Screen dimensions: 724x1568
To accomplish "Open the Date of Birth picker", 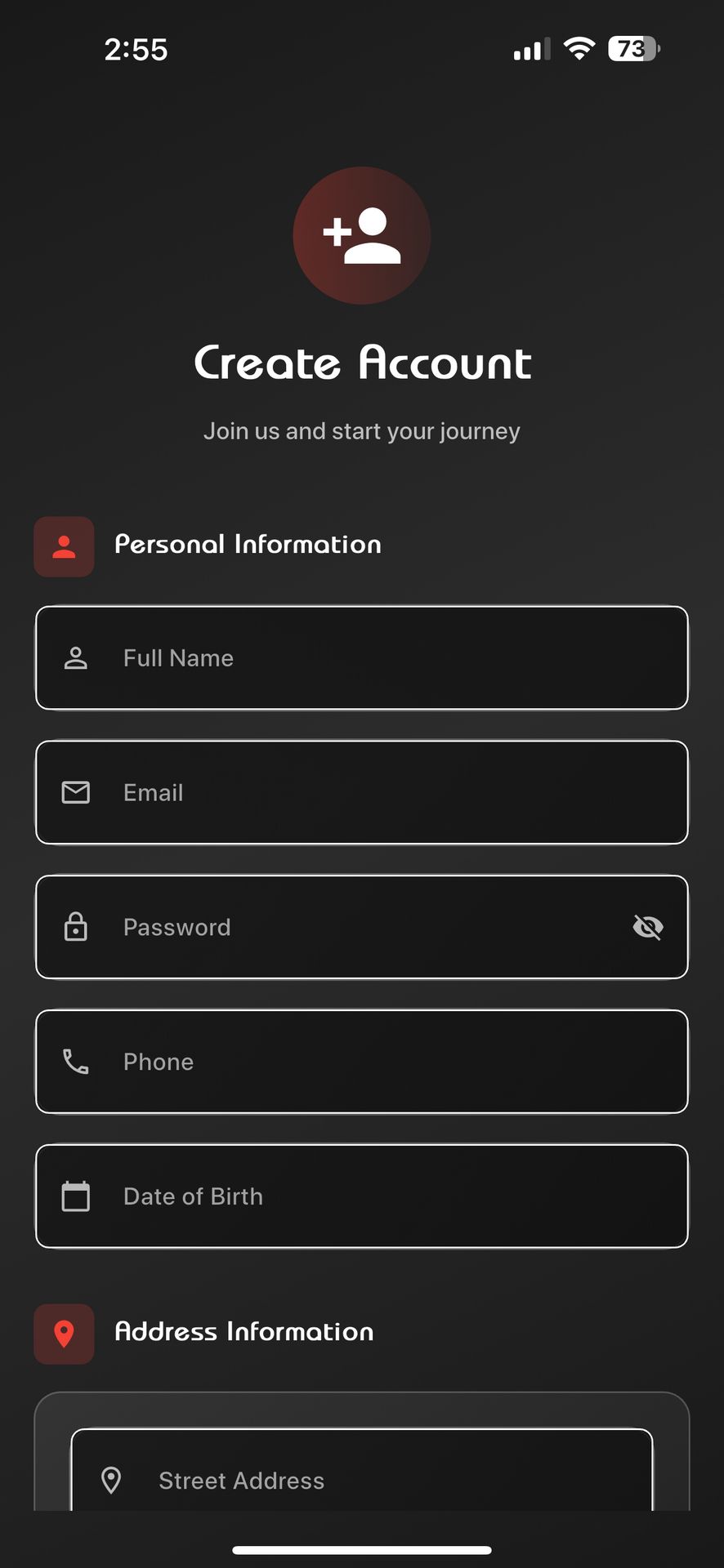I will [x=361, y=1196].
